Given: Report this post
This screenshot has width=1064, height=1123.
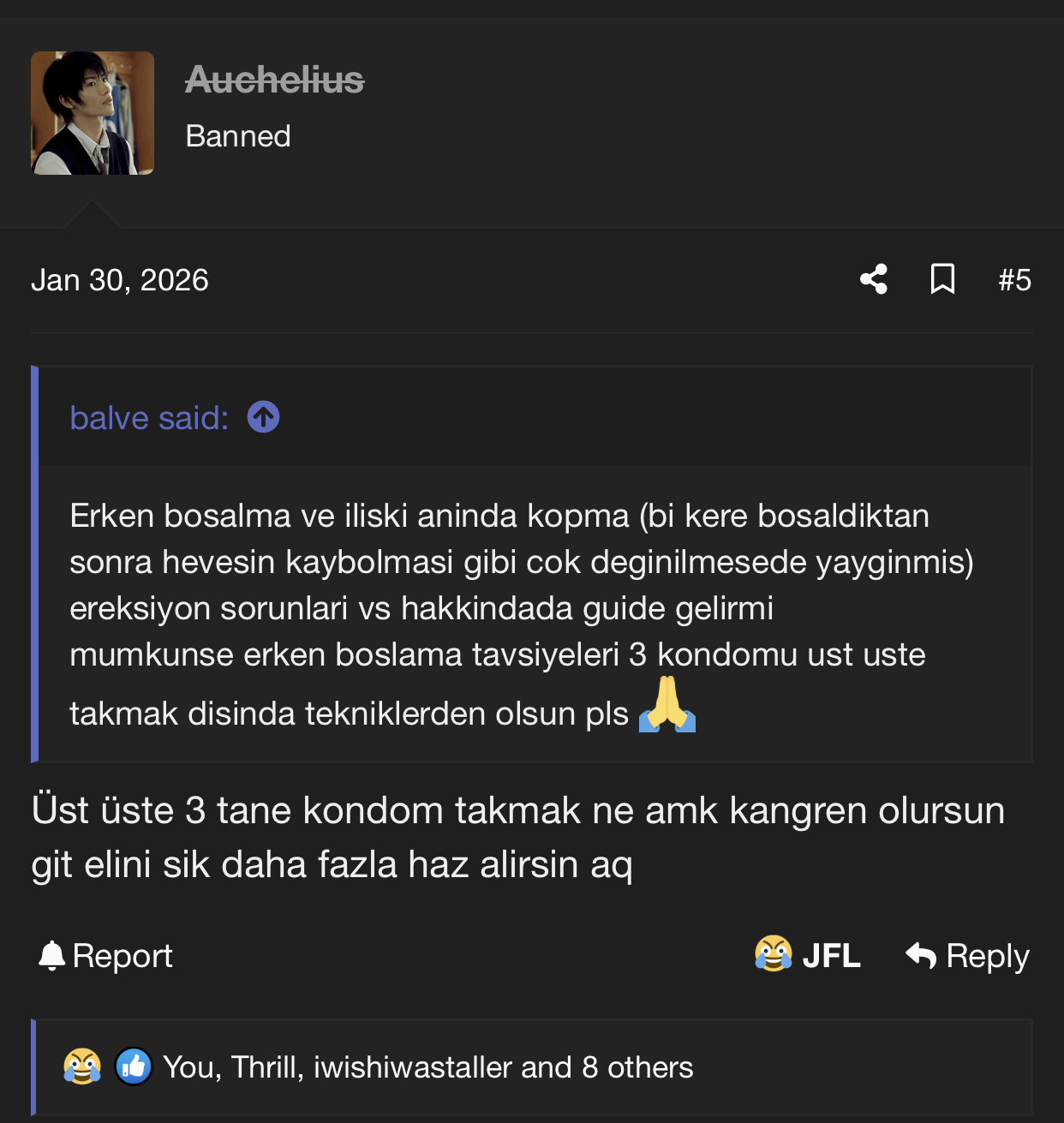Looking at the screenshot, I should pos(106,955).
